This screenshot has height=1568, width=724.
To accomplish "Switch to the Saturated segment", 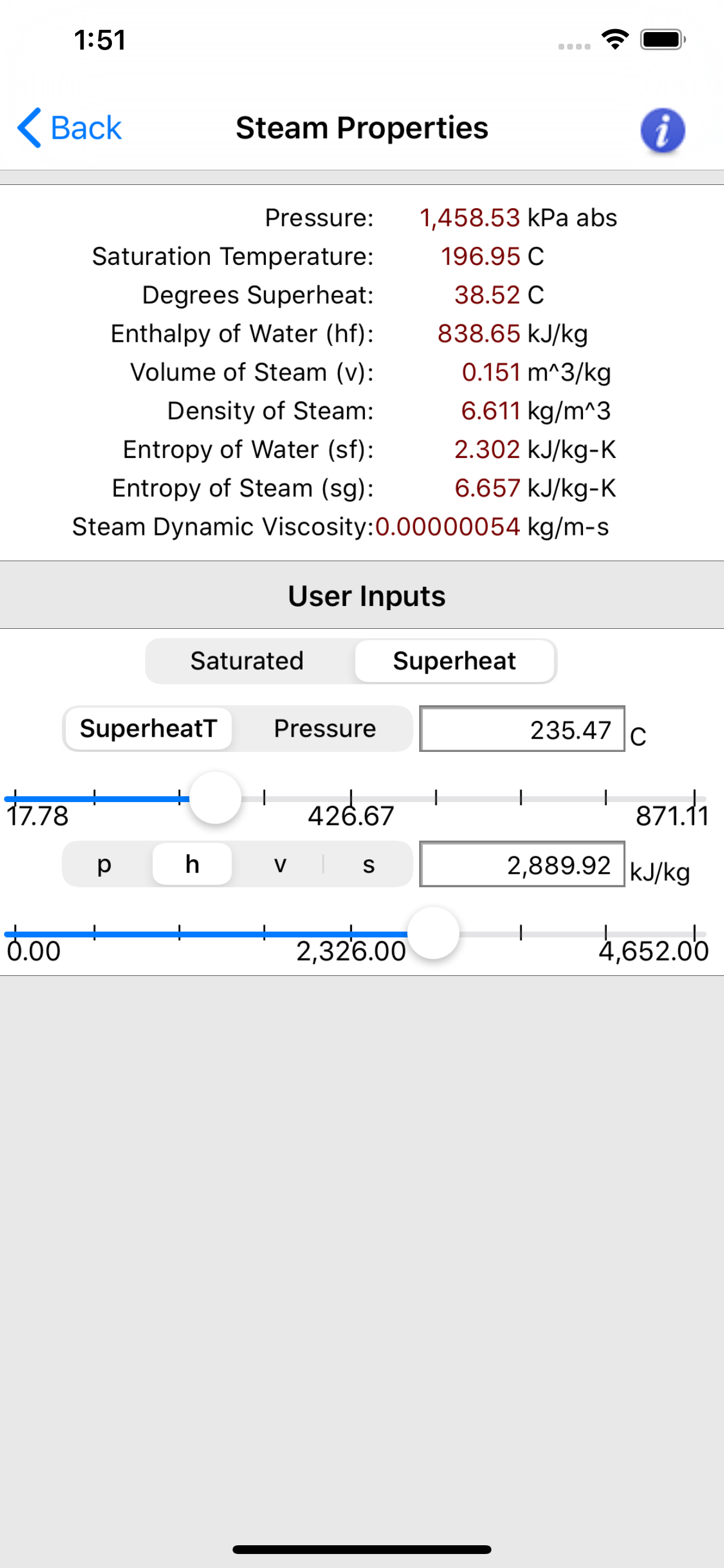I will tap(247, 661).
